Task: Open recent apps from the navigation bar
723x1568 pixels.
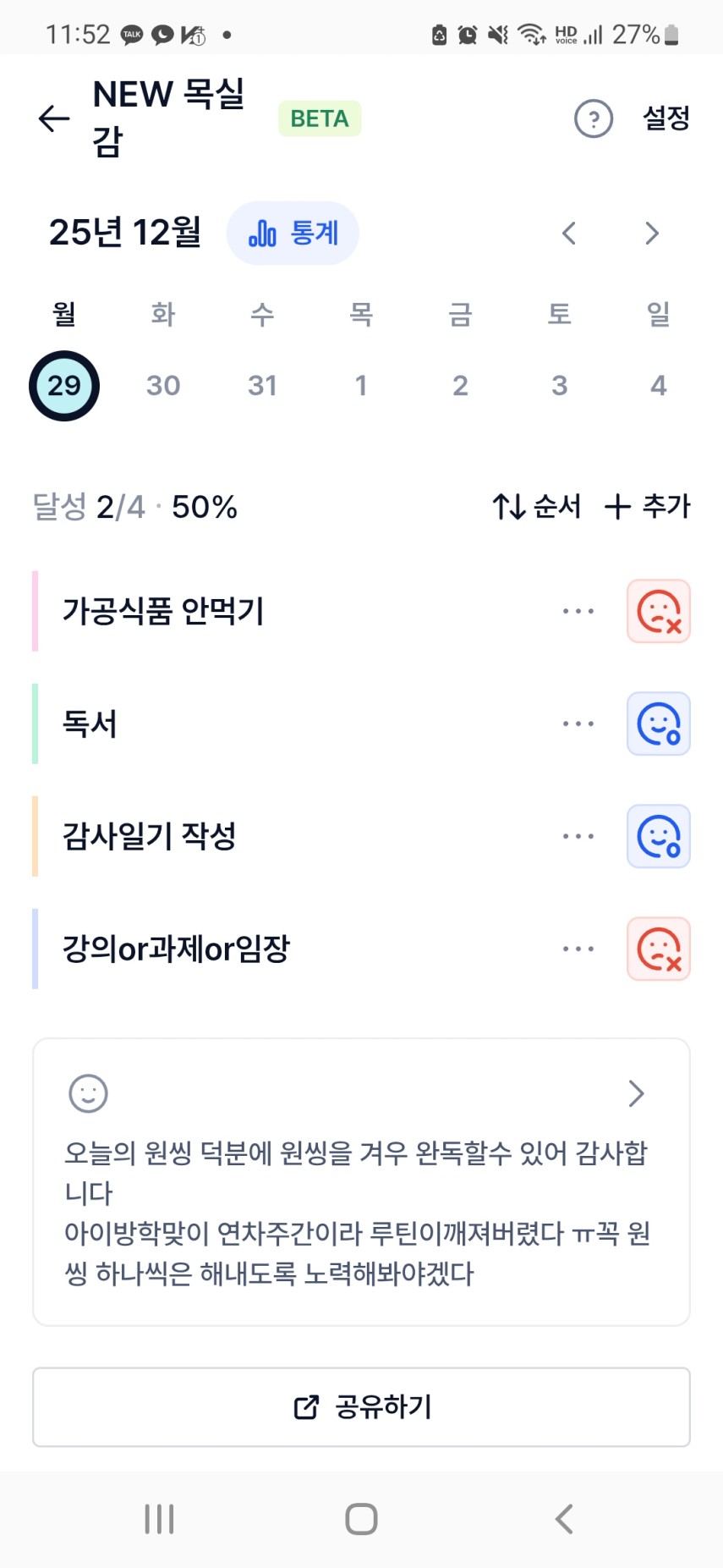Action: [x=159, y=1519]
